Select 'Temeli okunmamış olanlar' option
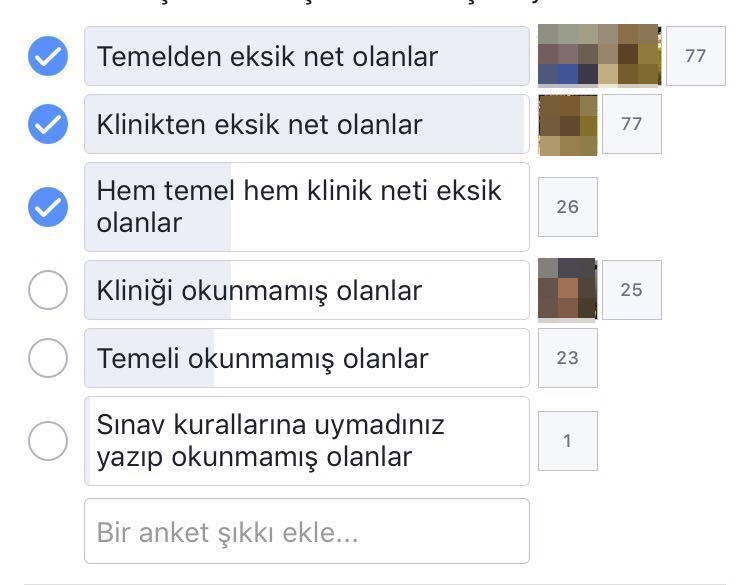 tap(47, 358)
